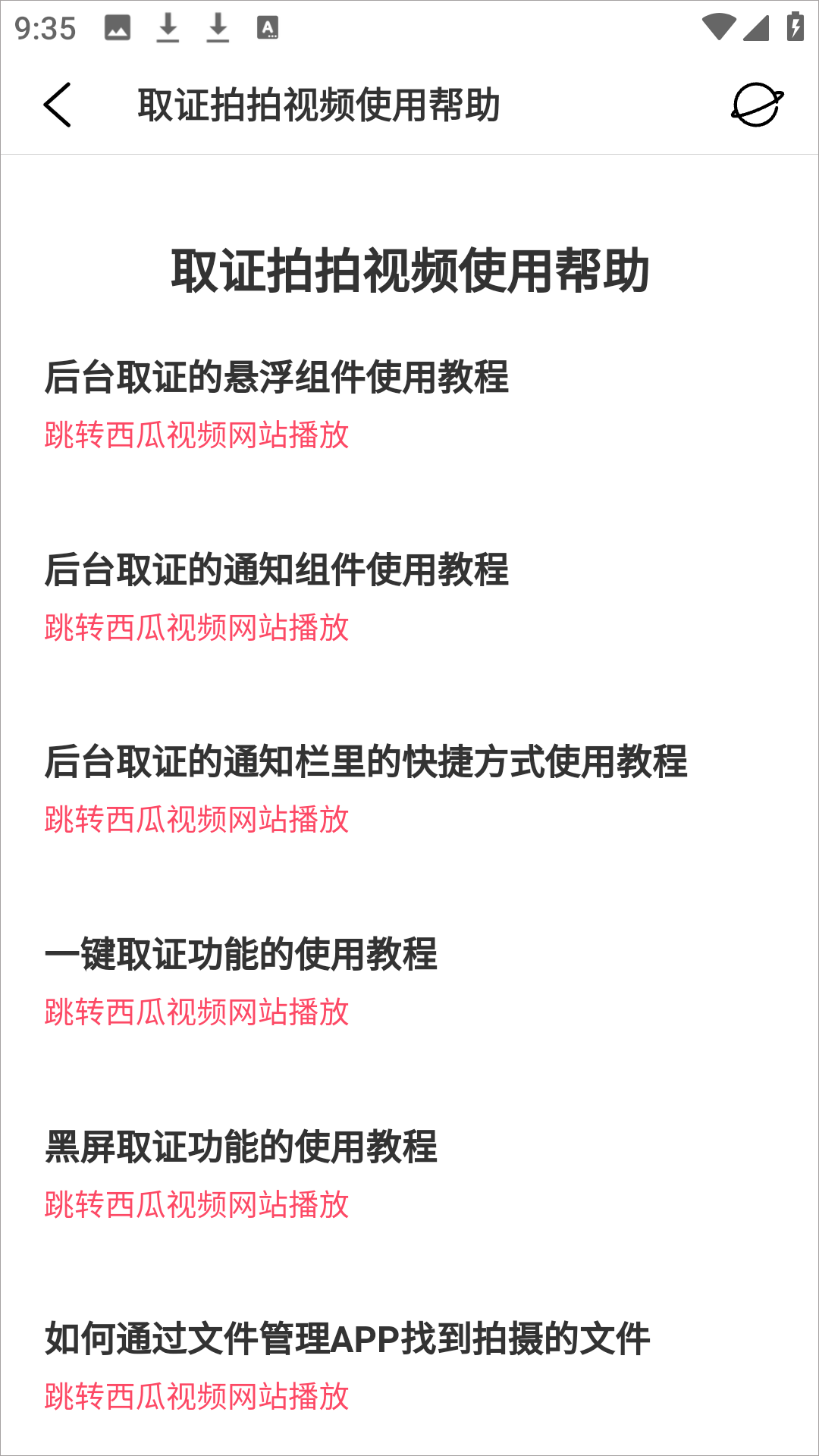The image size is (819, 1456).
Task: Go back using the top-left arrow
Action: [58, 105]
